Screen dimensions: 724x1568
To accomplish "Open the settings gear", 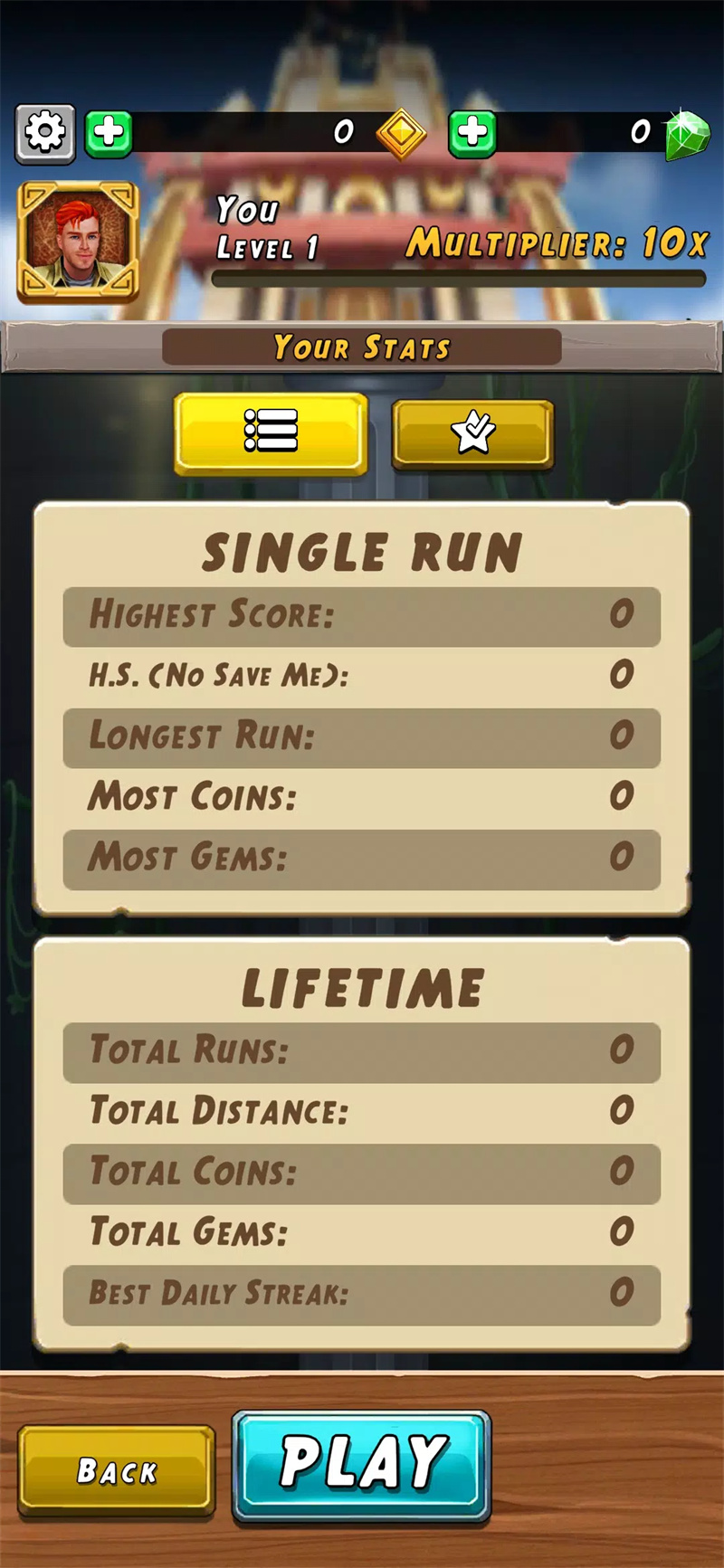I will [x=44, y=134].
